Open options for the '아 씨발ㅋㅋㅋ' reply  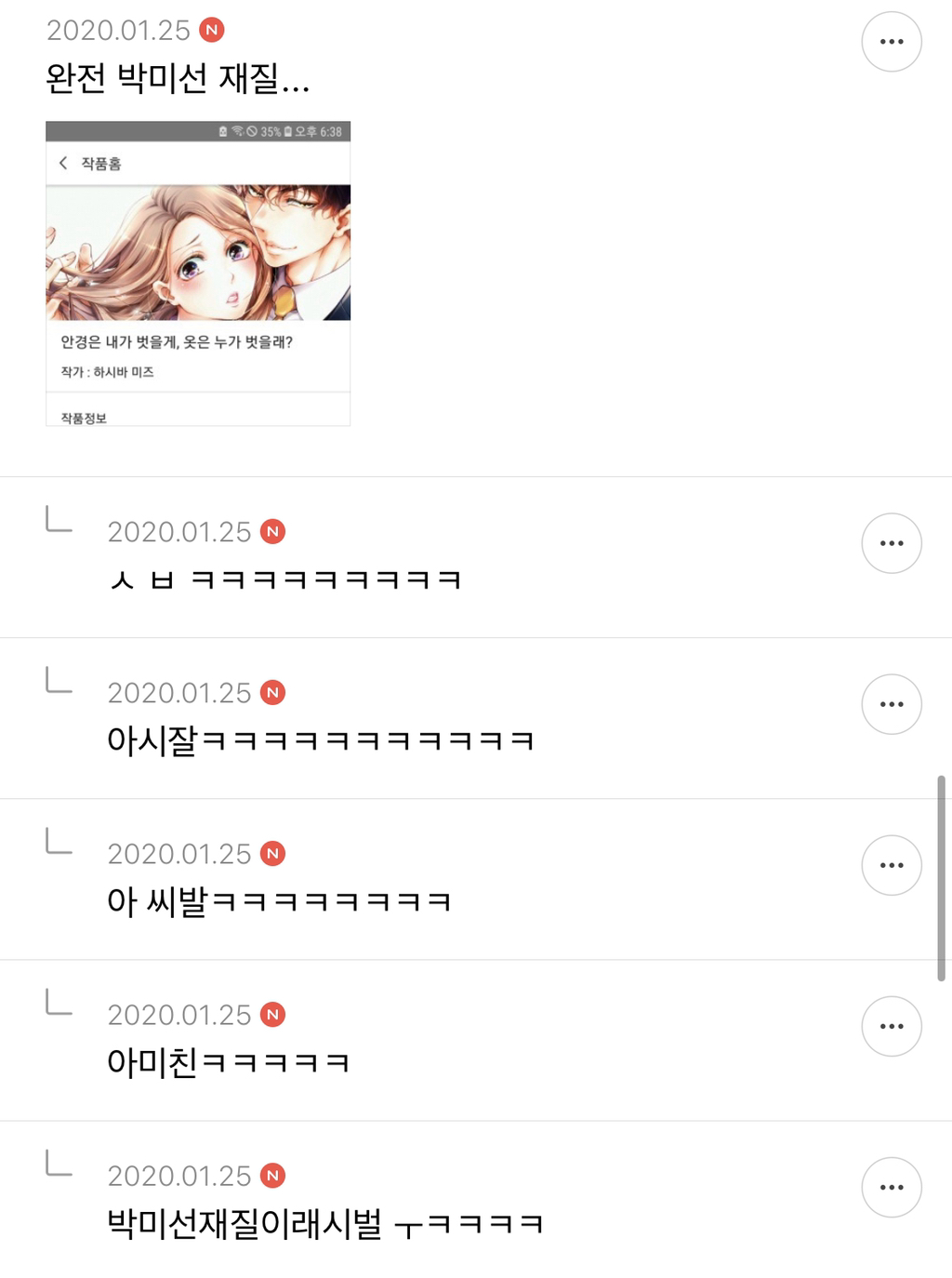tap(891, 865)
